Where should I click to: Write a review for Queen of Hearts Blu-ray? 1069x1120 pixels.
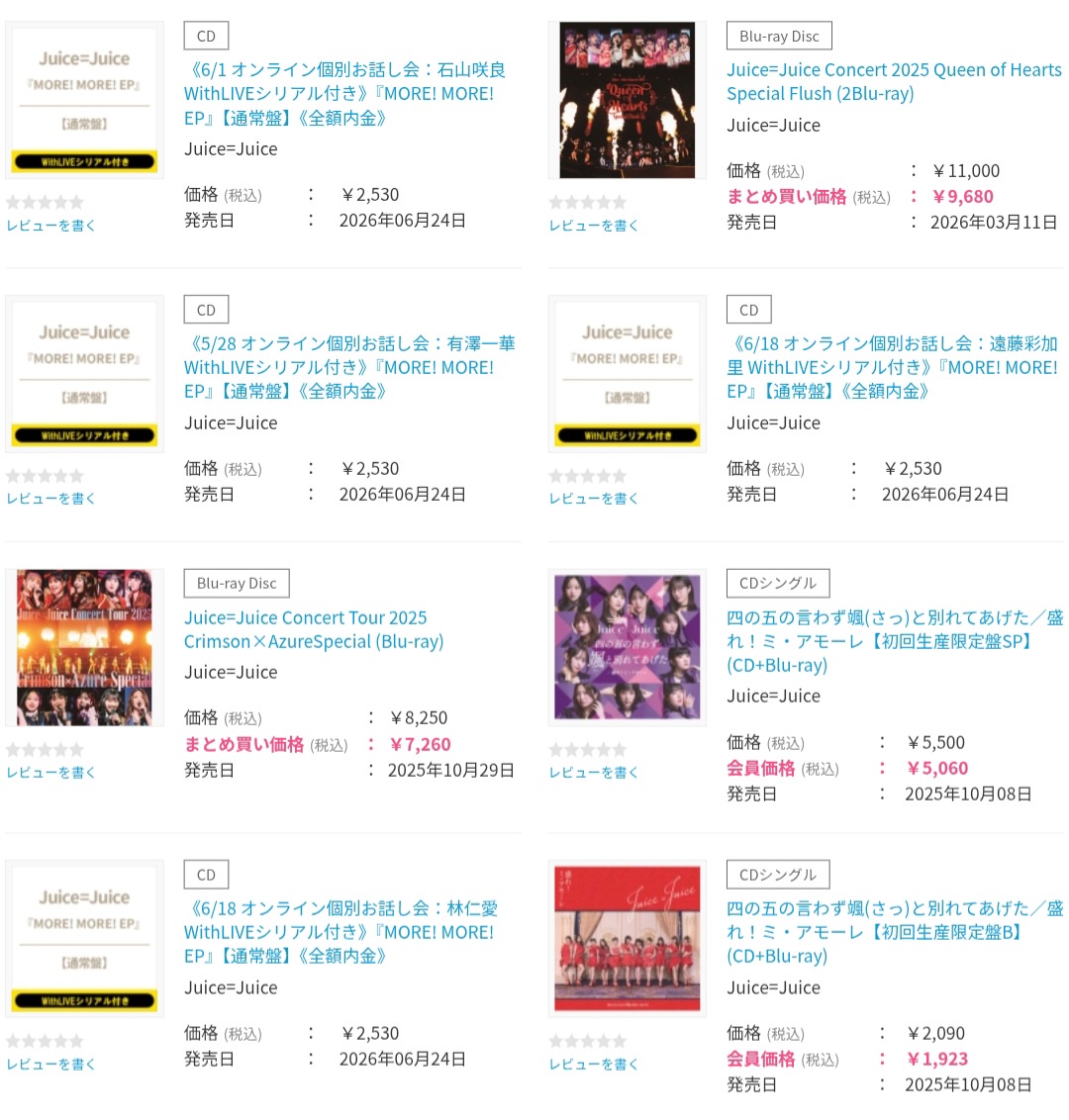coord(594,226)
